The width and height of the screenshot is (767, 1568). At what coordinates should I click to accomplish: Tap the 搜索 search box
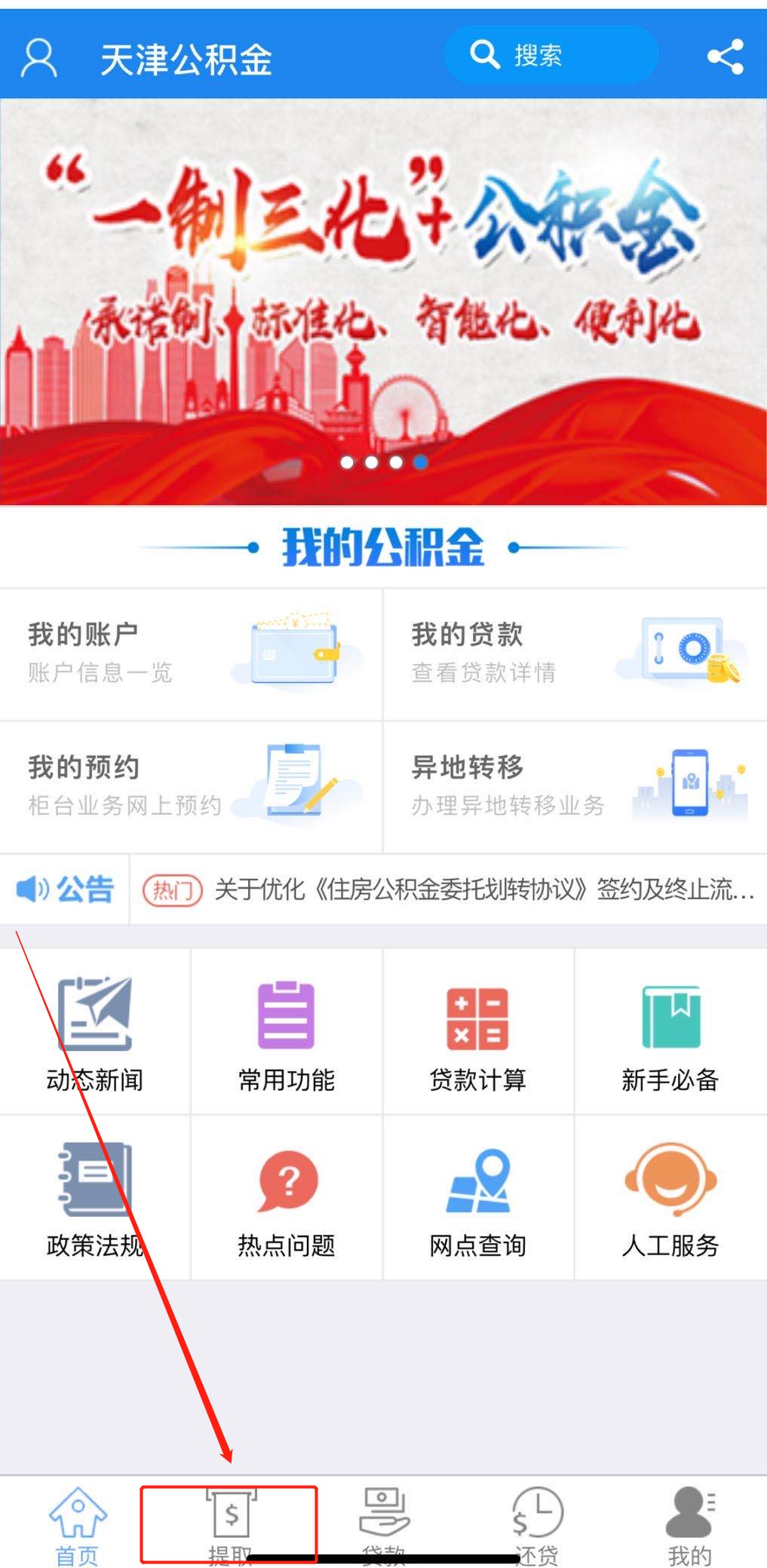(551, 55)
